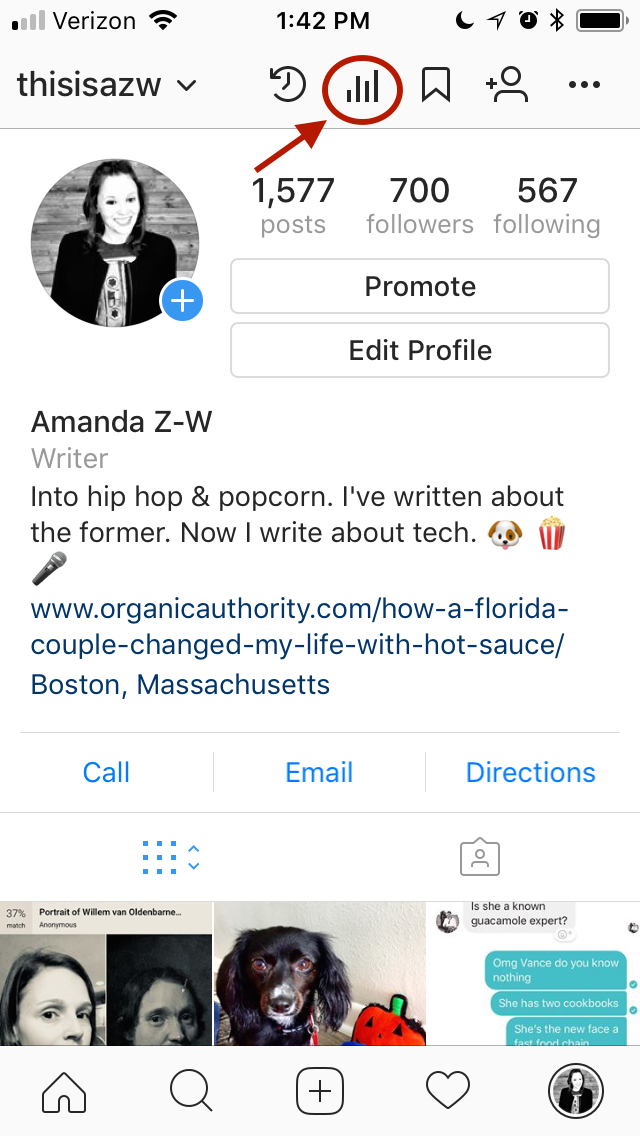Open the discover people icon
The width and height of the screenshot is (640, 1136).
point(507,85)
